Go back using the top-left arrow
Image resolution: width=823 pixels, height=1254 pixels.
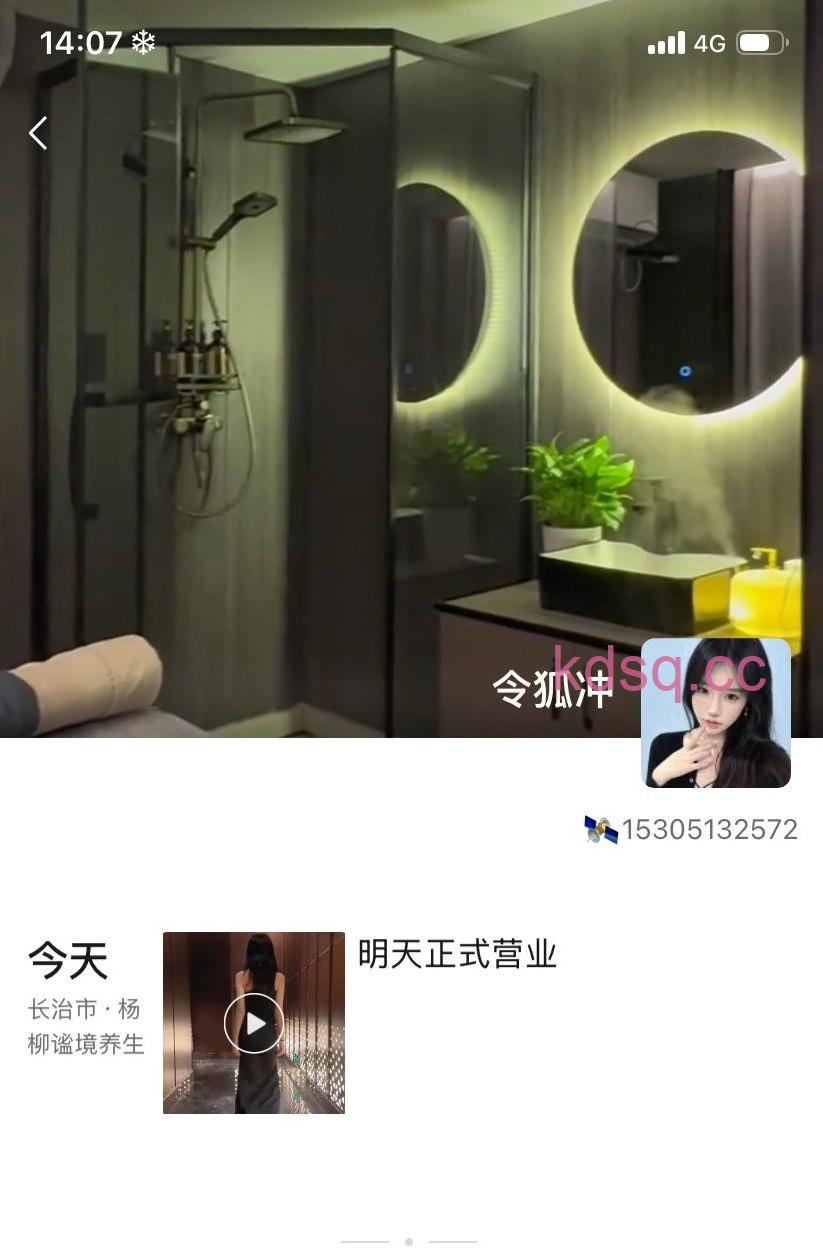38,133
